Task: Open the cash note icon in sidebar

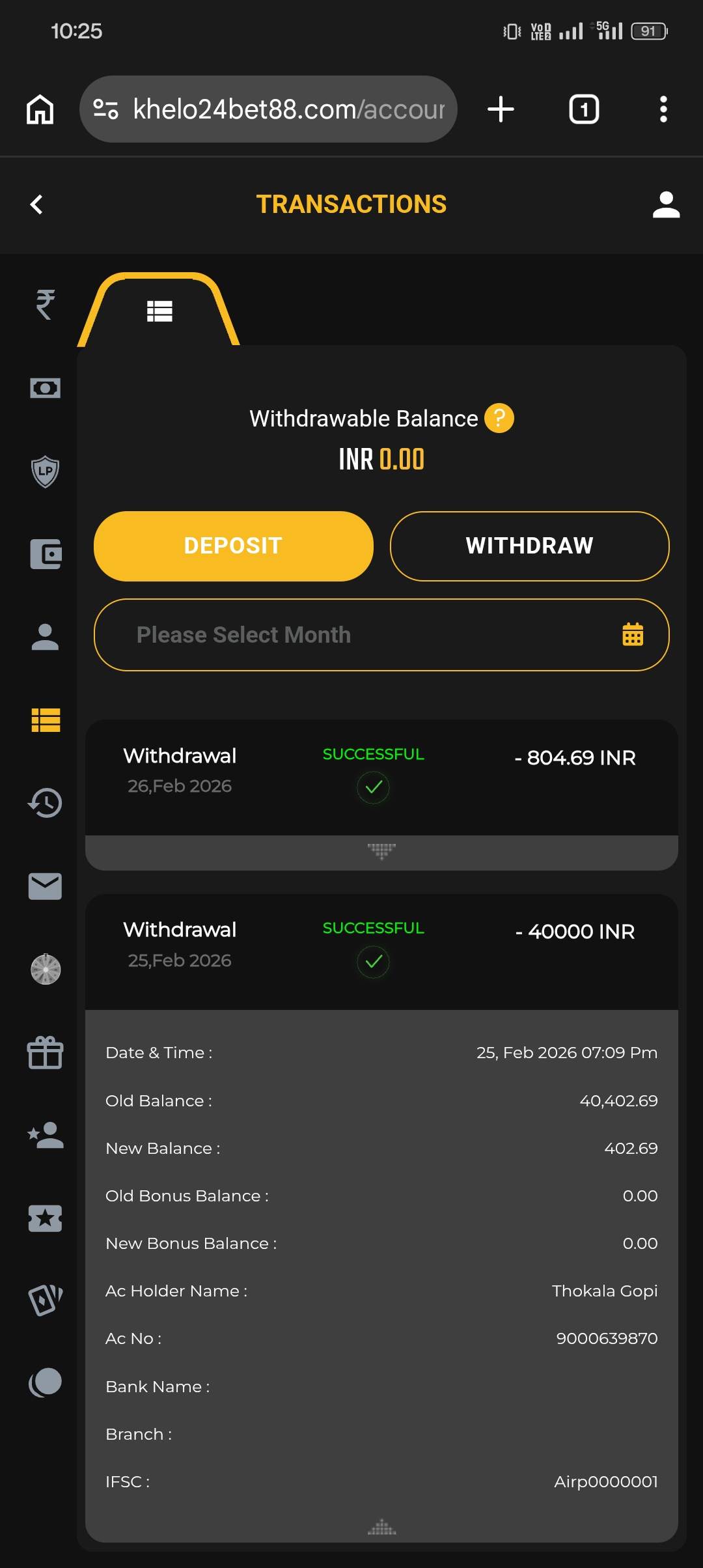Action: point(45,388)
